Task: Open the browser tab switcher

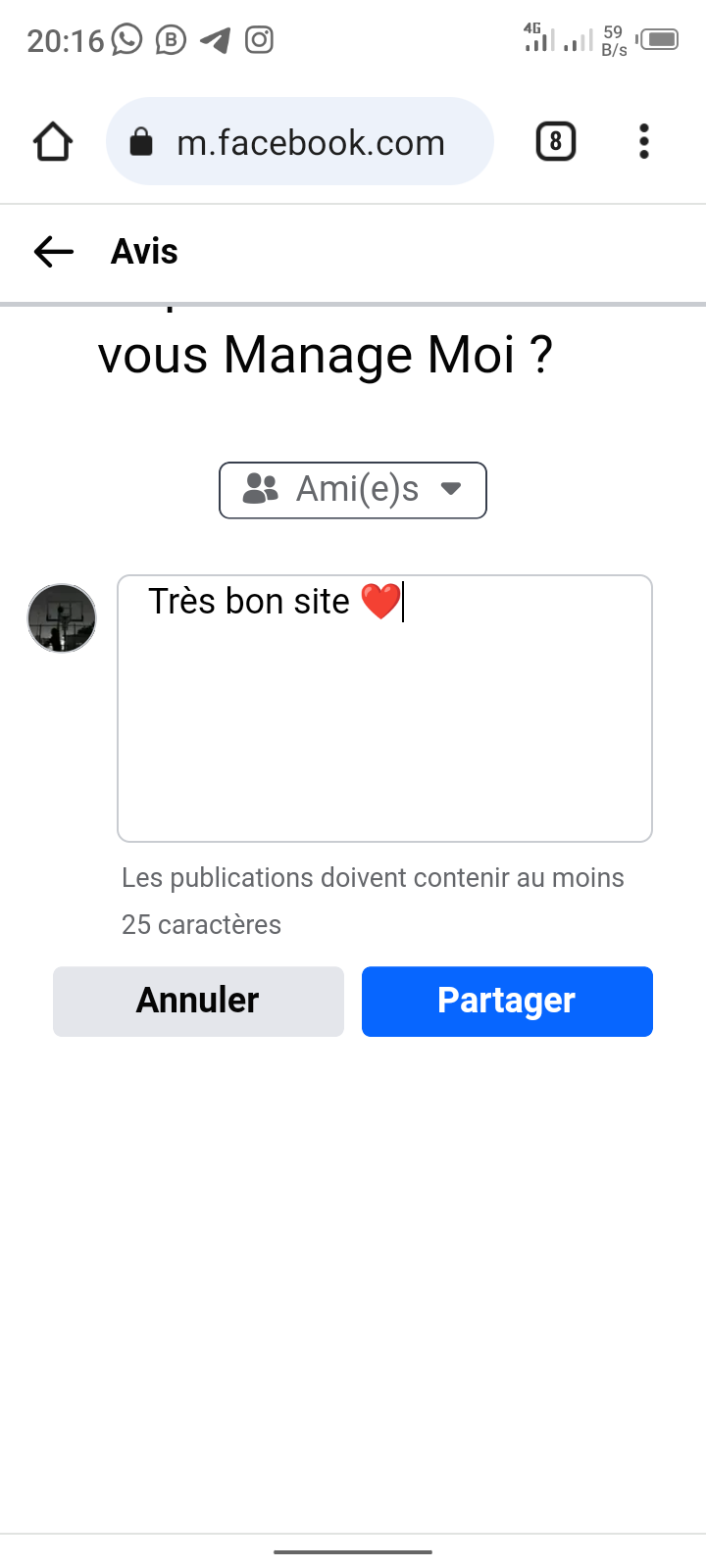Action: click(x=555, y=142)
